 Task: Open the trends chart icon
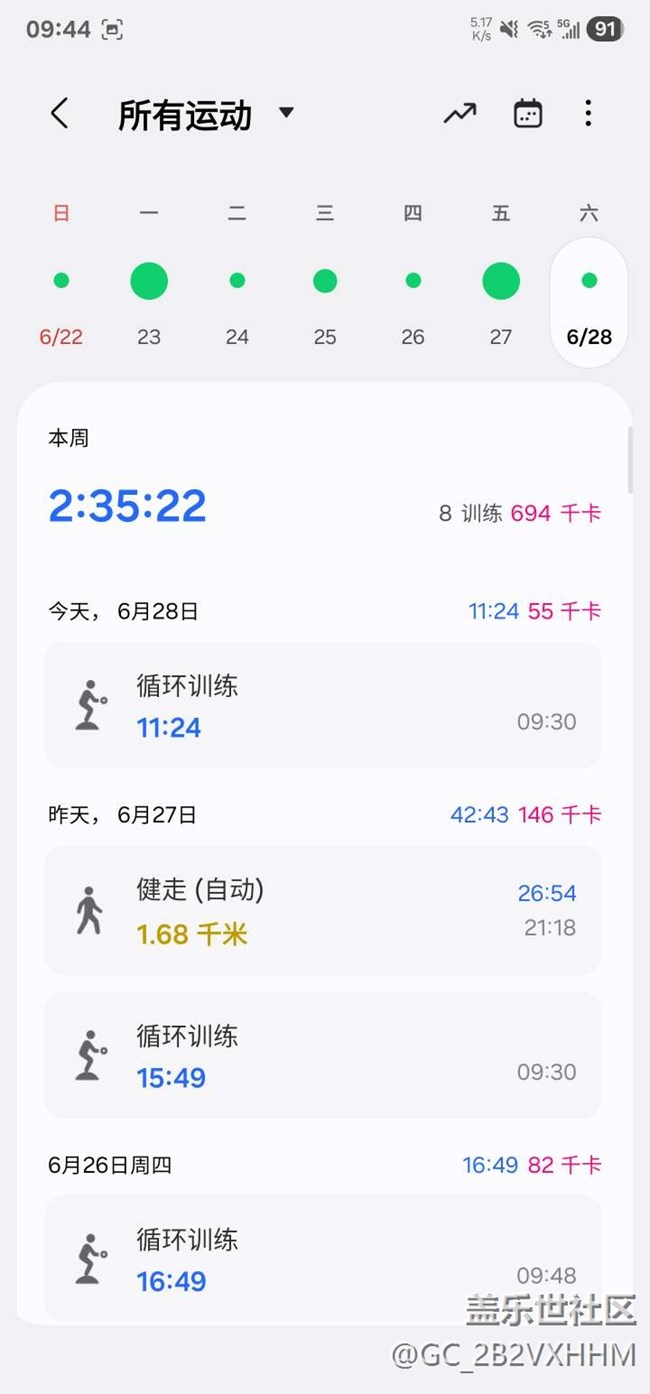tap(460, 114)
